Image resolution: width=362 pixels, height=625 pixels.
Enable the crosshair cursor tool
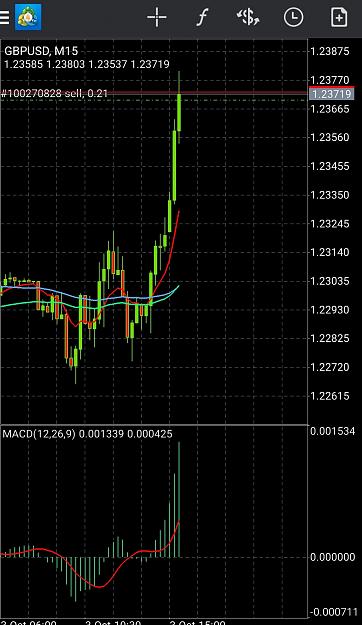click(157, 18)
